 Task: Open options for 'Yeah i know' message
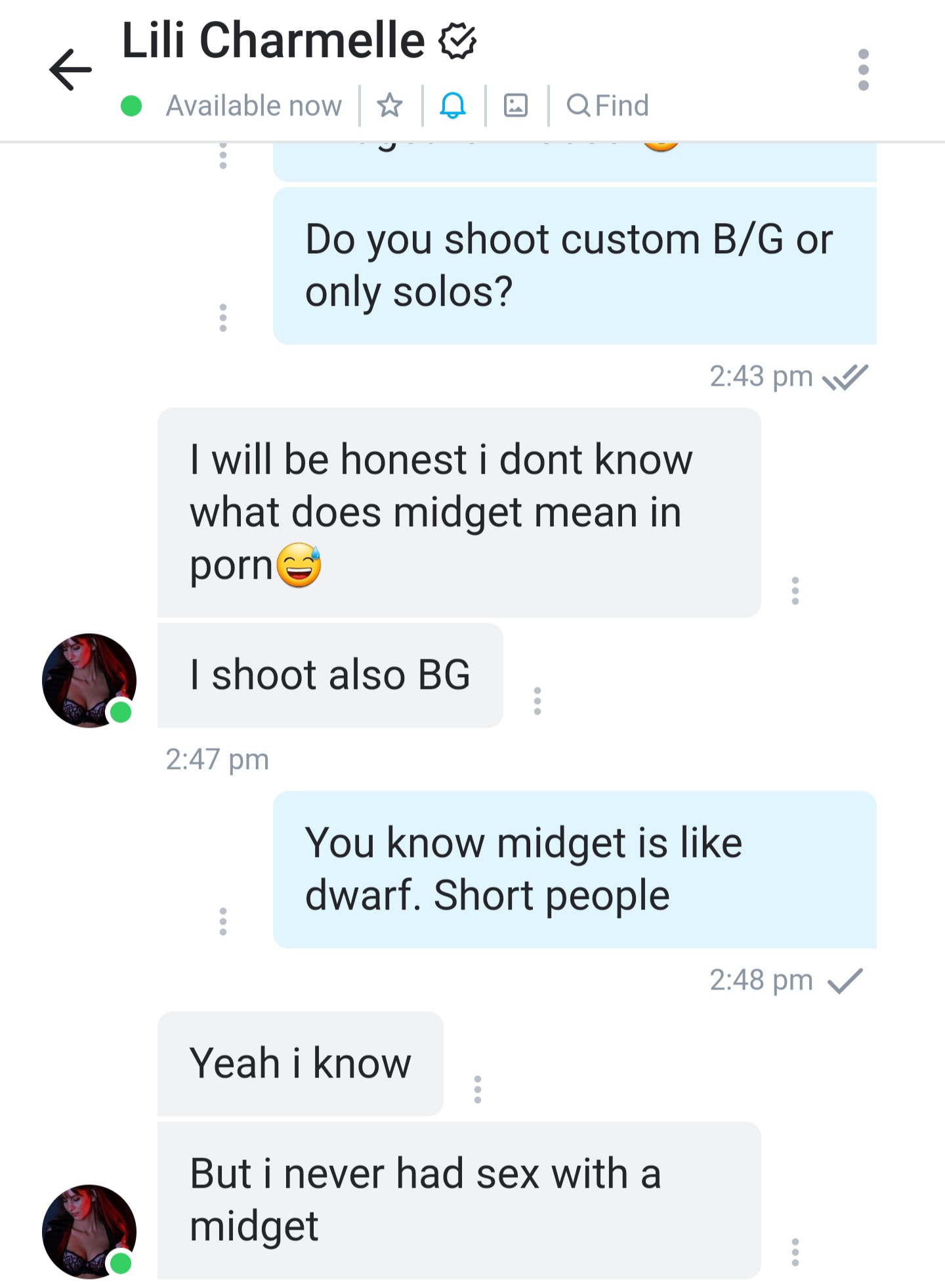click(x=478, y=1089)
